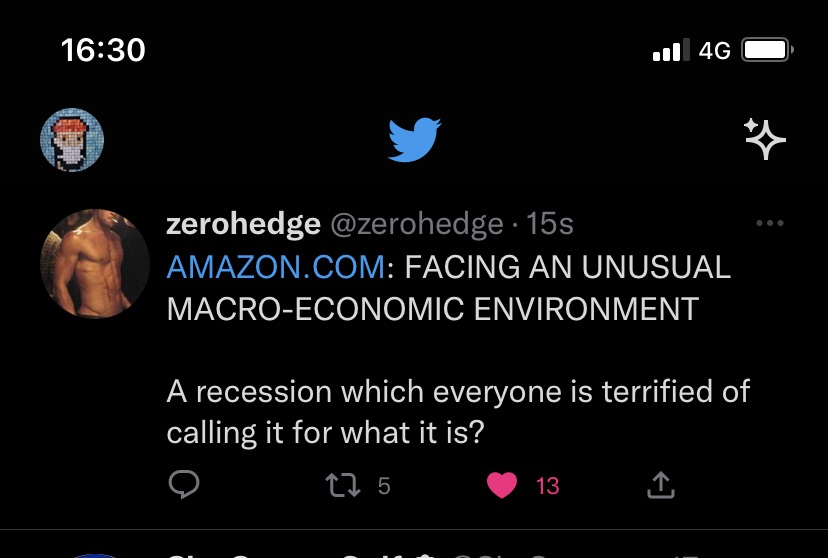Open your profile avatar menu
The width and height of the screenshot is (828, 558).
click(72, 139)
